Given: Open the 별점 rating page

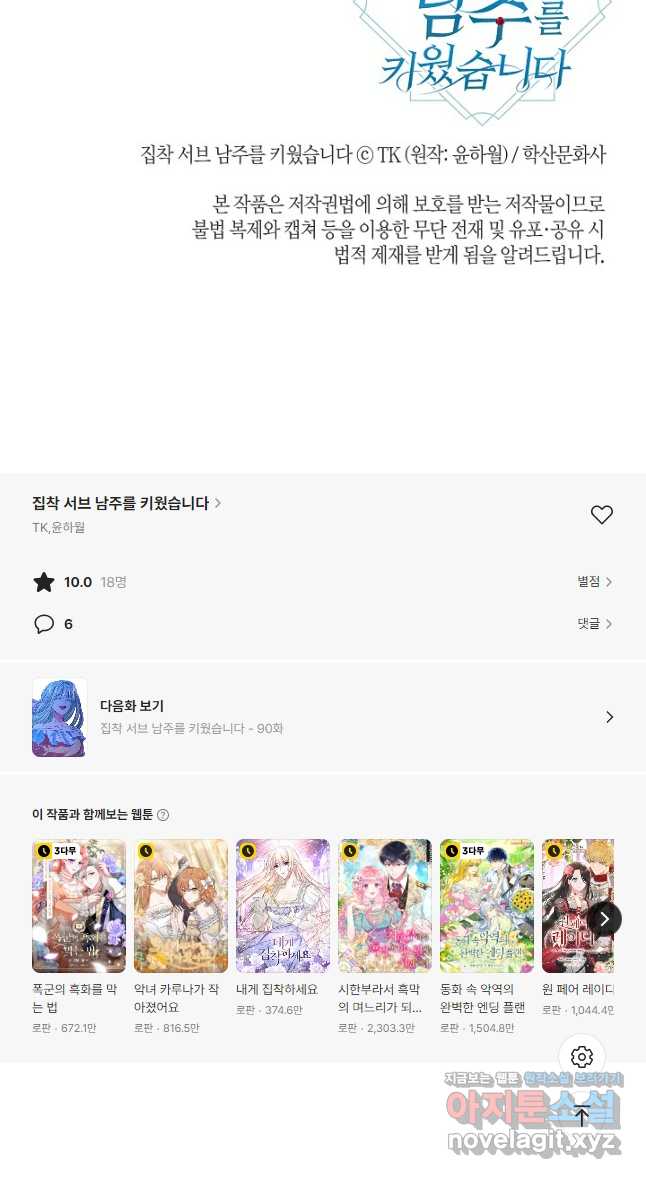Looking at the screenshot, I should tap(594, 581).
